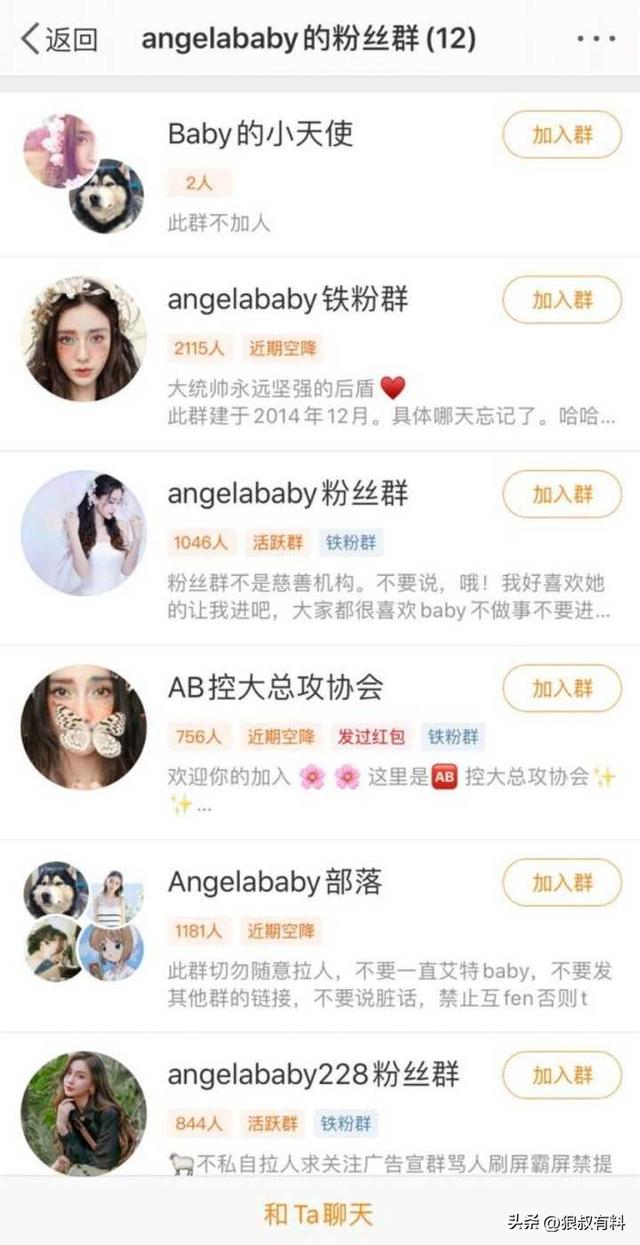Join the Angelababy部落 group
The image size is (640, 1245).
[x=562, y=882]
